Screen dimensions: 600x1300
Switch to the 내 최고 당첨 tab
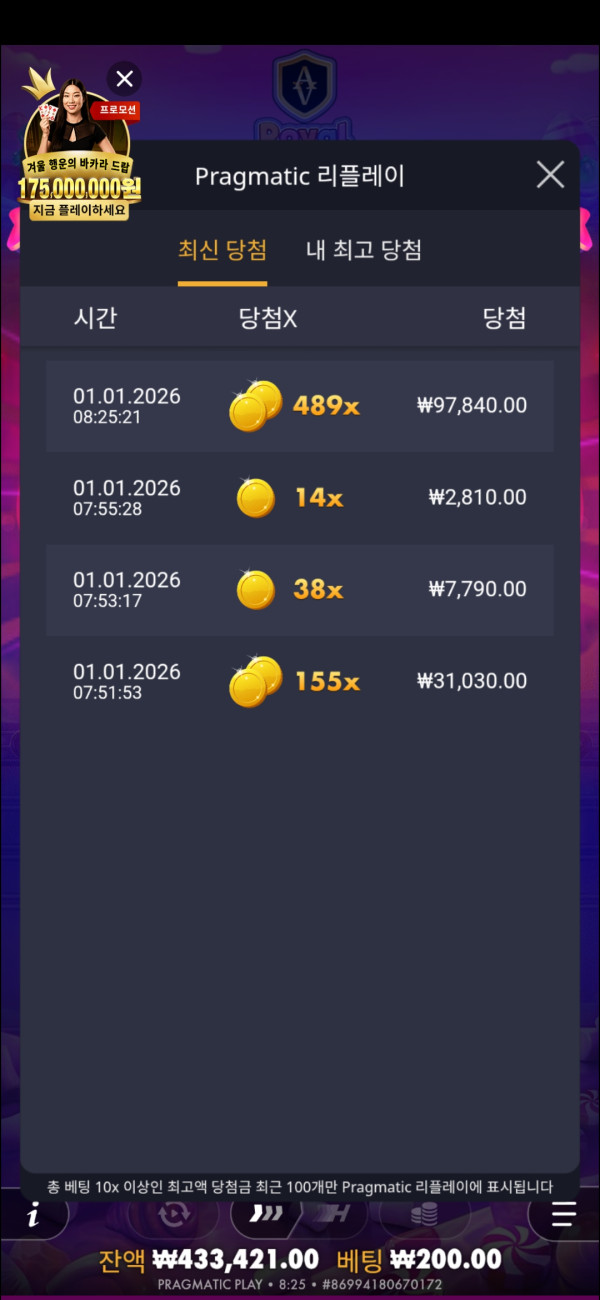point(363,250)
